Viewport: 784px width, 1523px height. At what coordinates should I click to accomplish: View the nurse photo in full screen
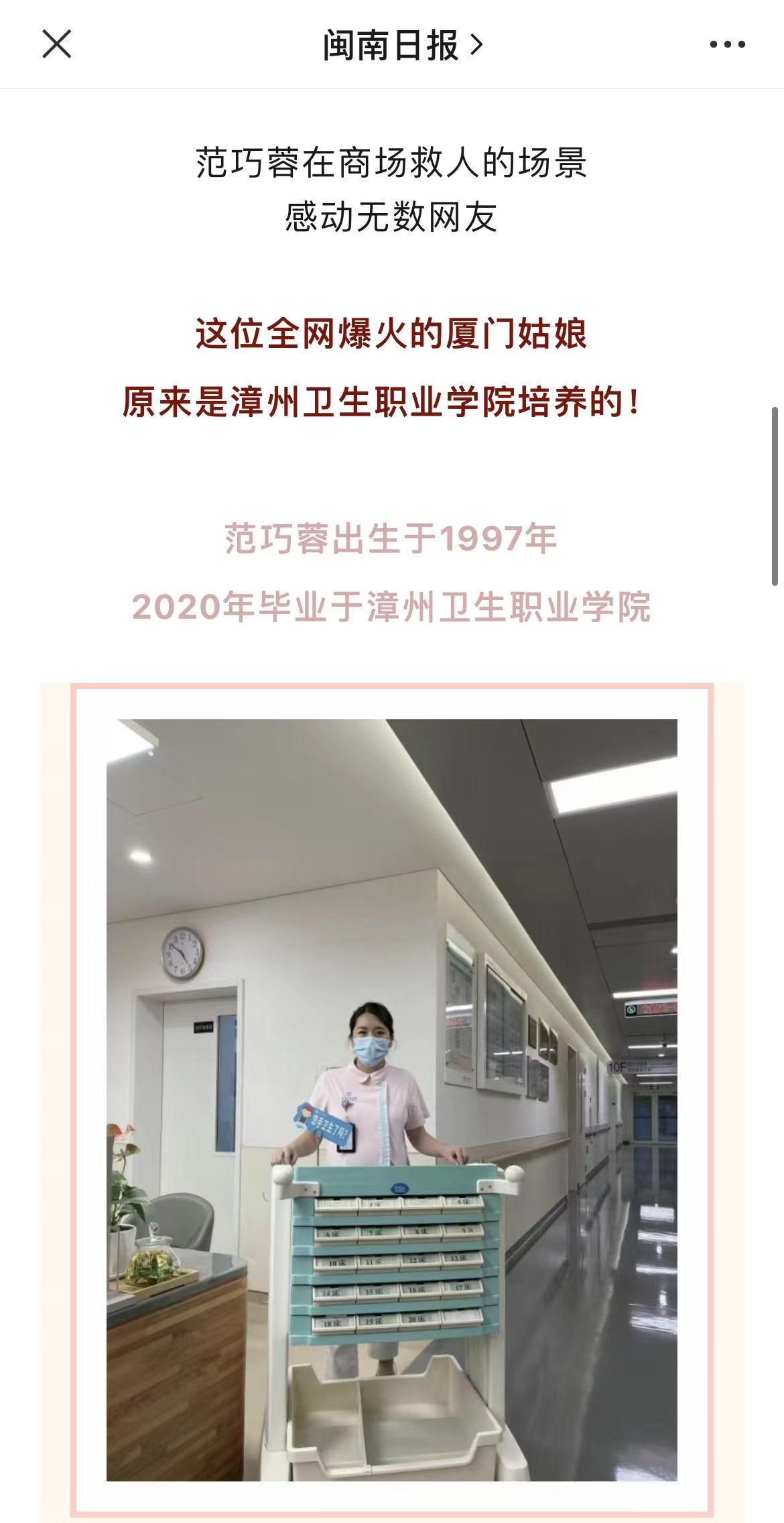tap(392, 1099)
